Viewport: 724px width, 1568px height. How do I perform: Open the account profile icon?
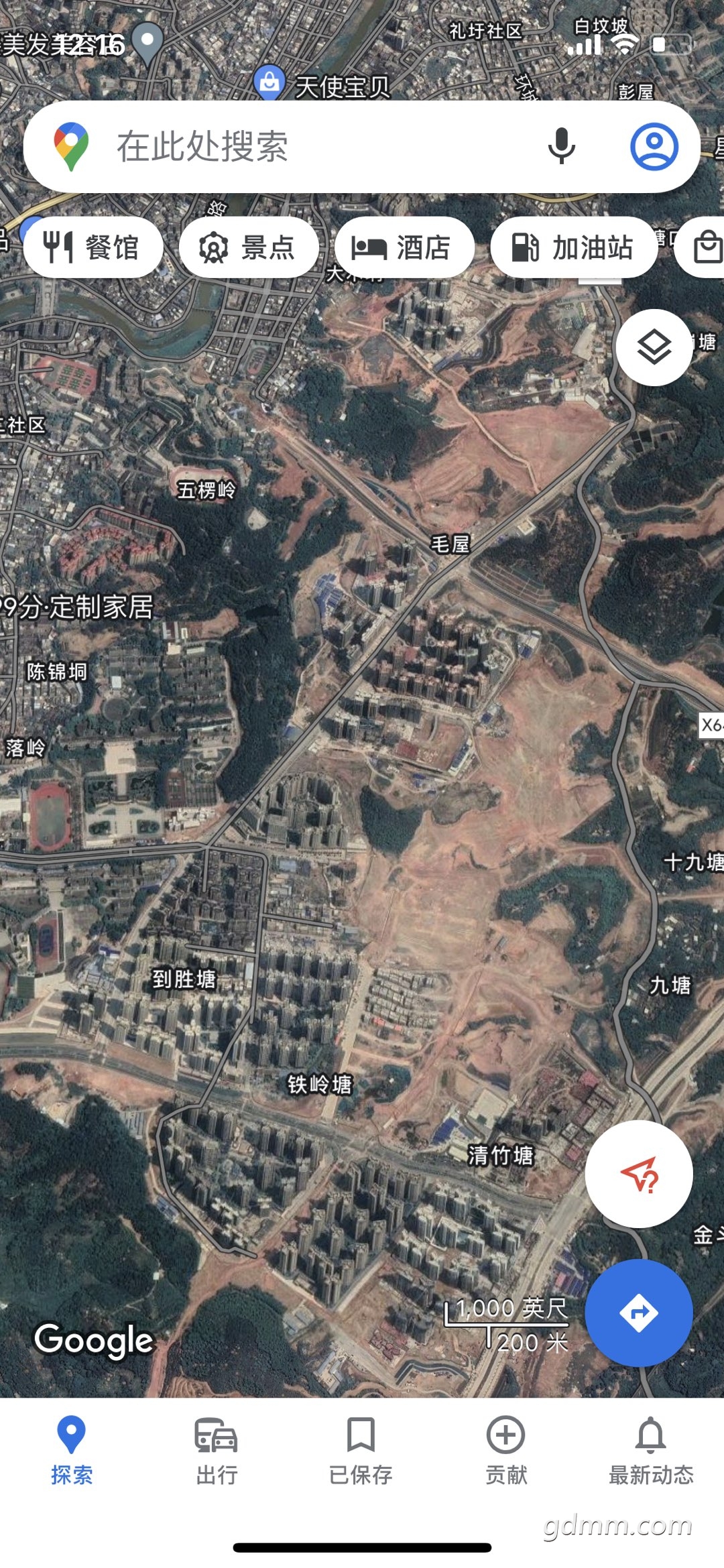654,146
